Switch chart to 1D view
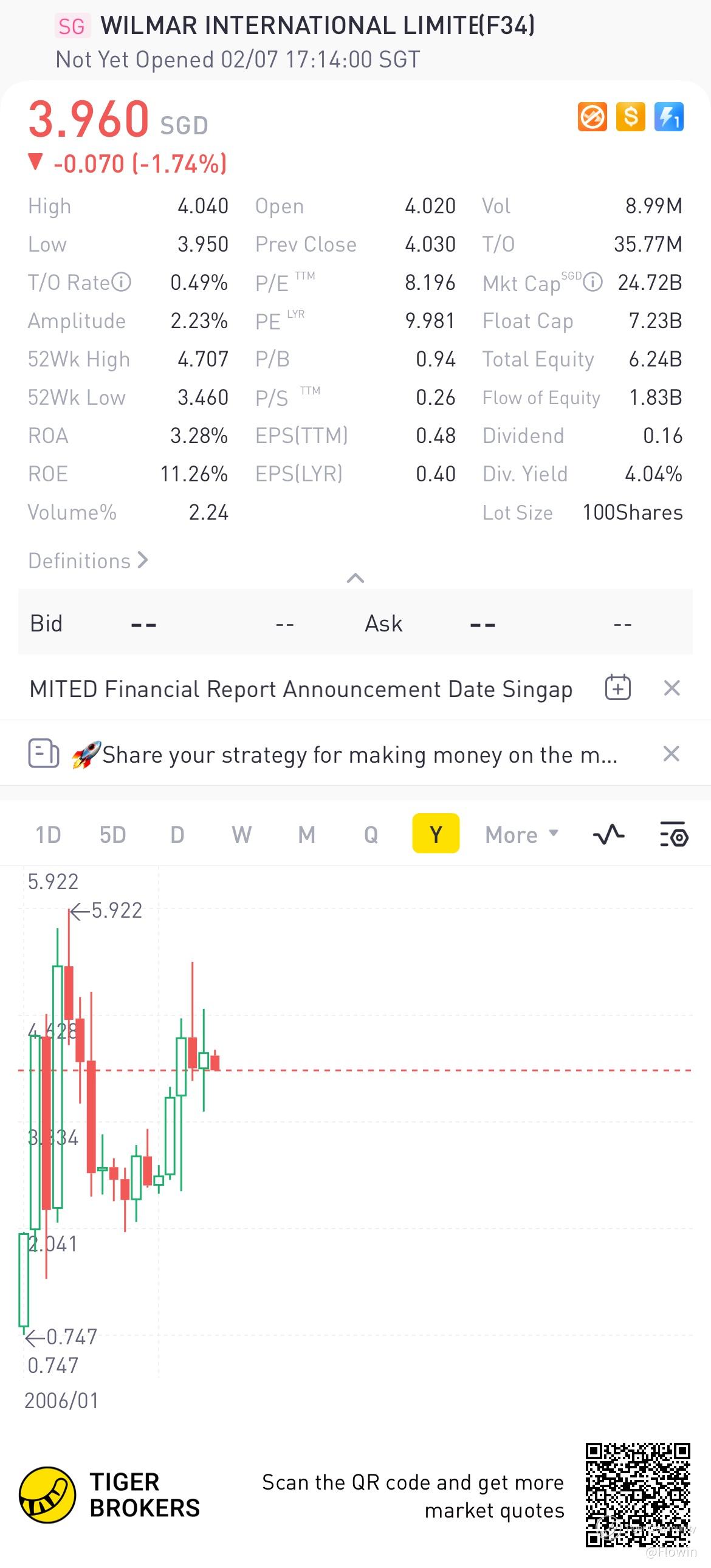The width and height of the screenshot is (711, 1568). pyautogui.click(x=48, y=834)
